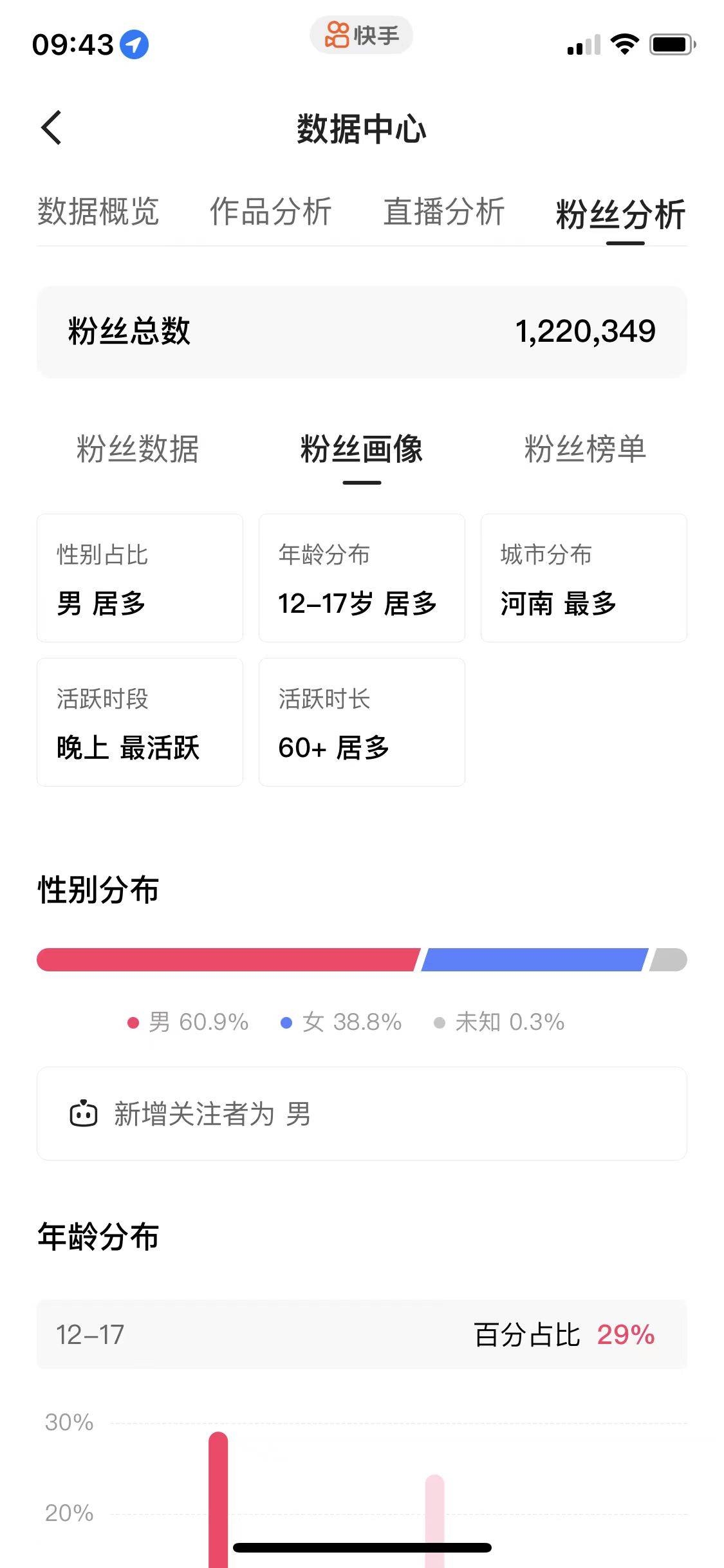This screenshot has height=1568, width=724.
Task: Switch to 粉丝数据 sub-tab
Action: pyautogui.click(x=138, y=449)
